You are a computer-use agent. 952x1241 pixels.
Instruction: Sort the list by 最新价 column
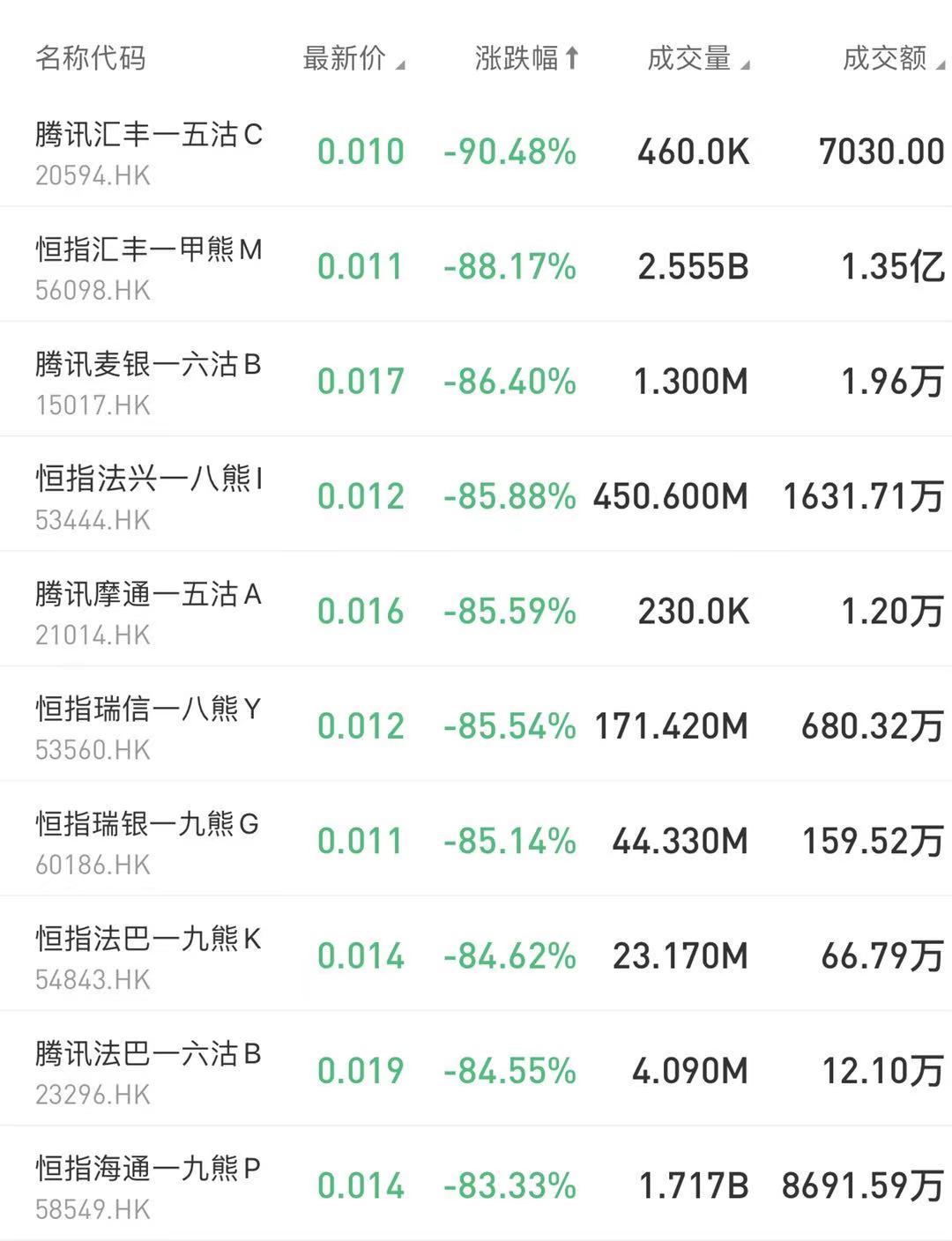pyautogui.click(x=352, y=58)
